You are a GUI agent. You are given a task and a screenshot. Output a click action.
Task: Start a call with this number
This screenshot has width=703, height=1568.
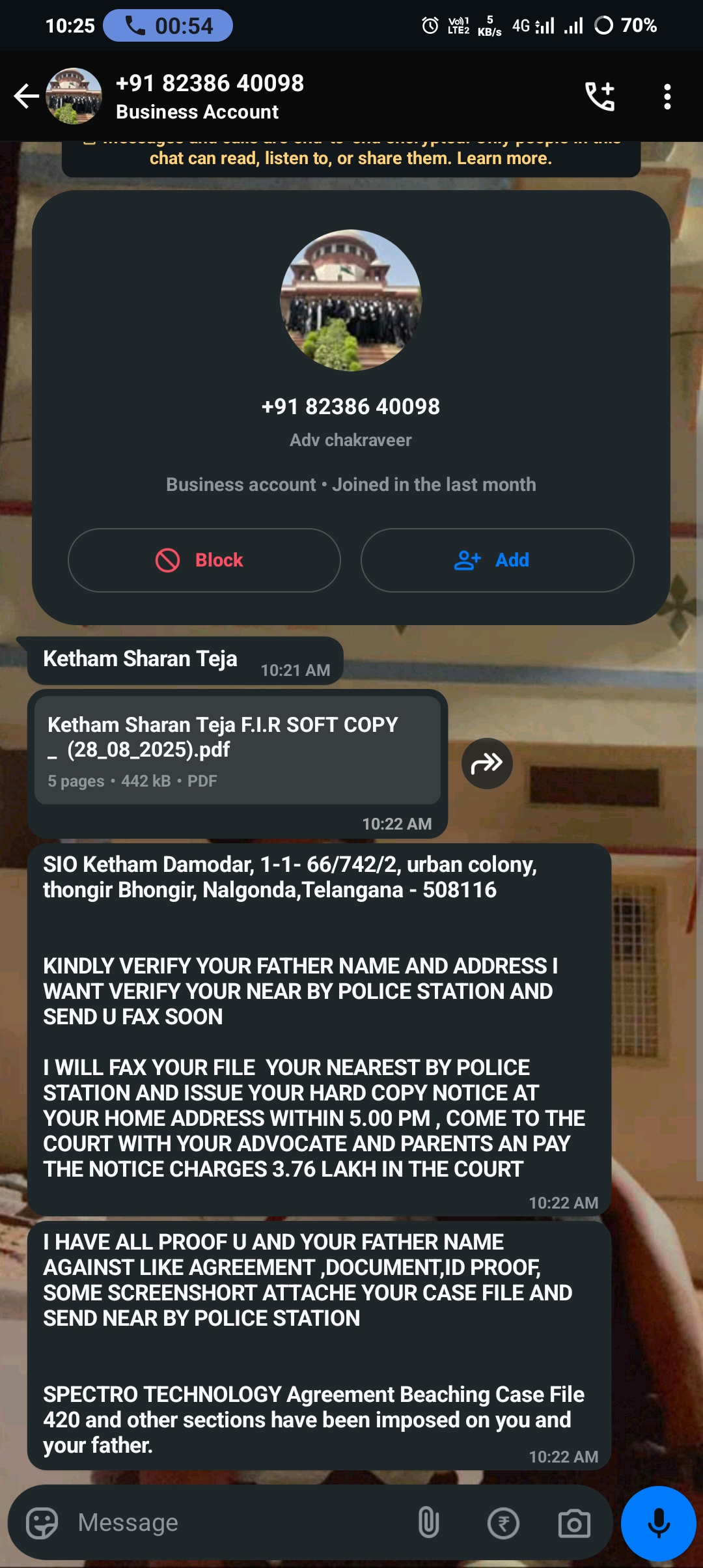(x=600, y=96)
